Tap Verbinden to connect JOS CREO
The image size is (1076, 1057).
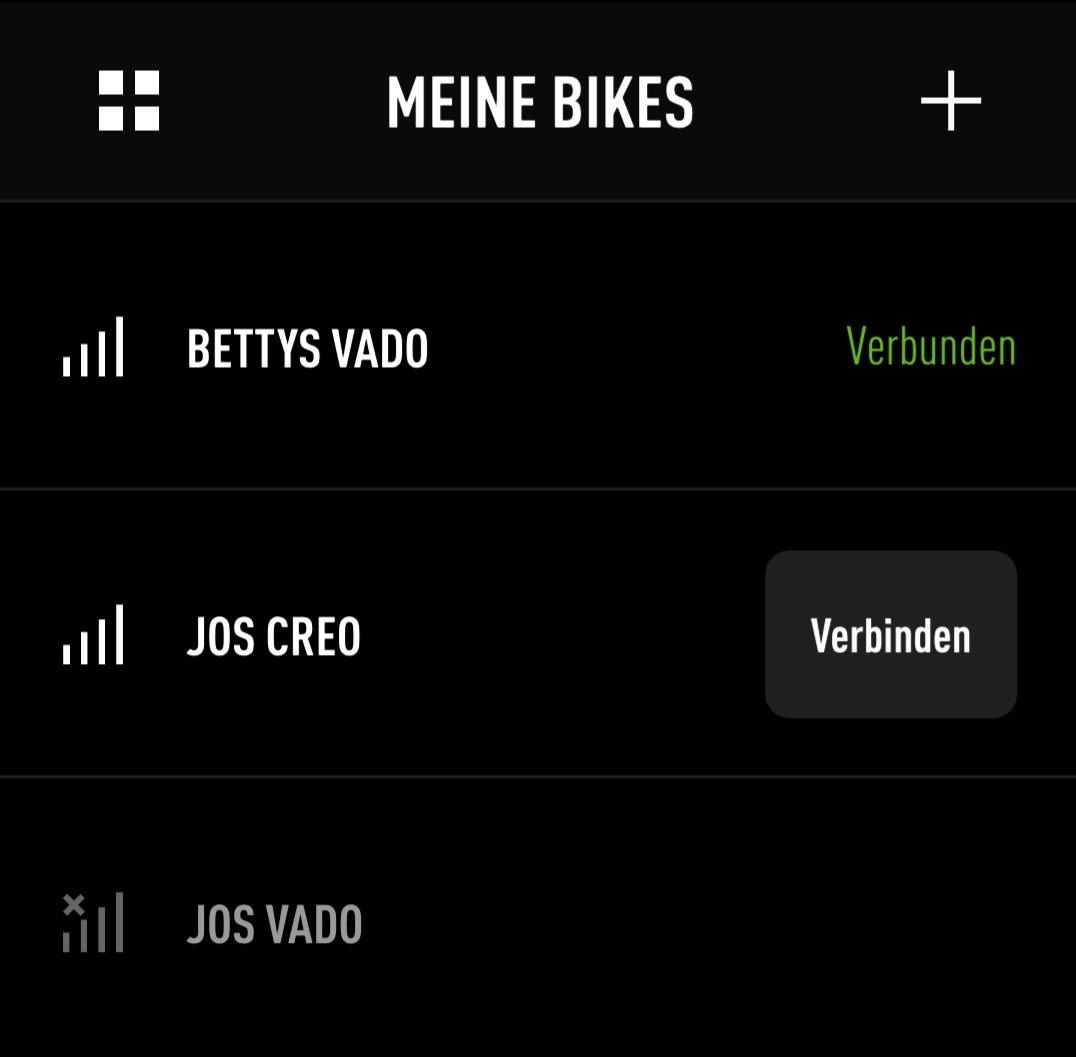890,635
